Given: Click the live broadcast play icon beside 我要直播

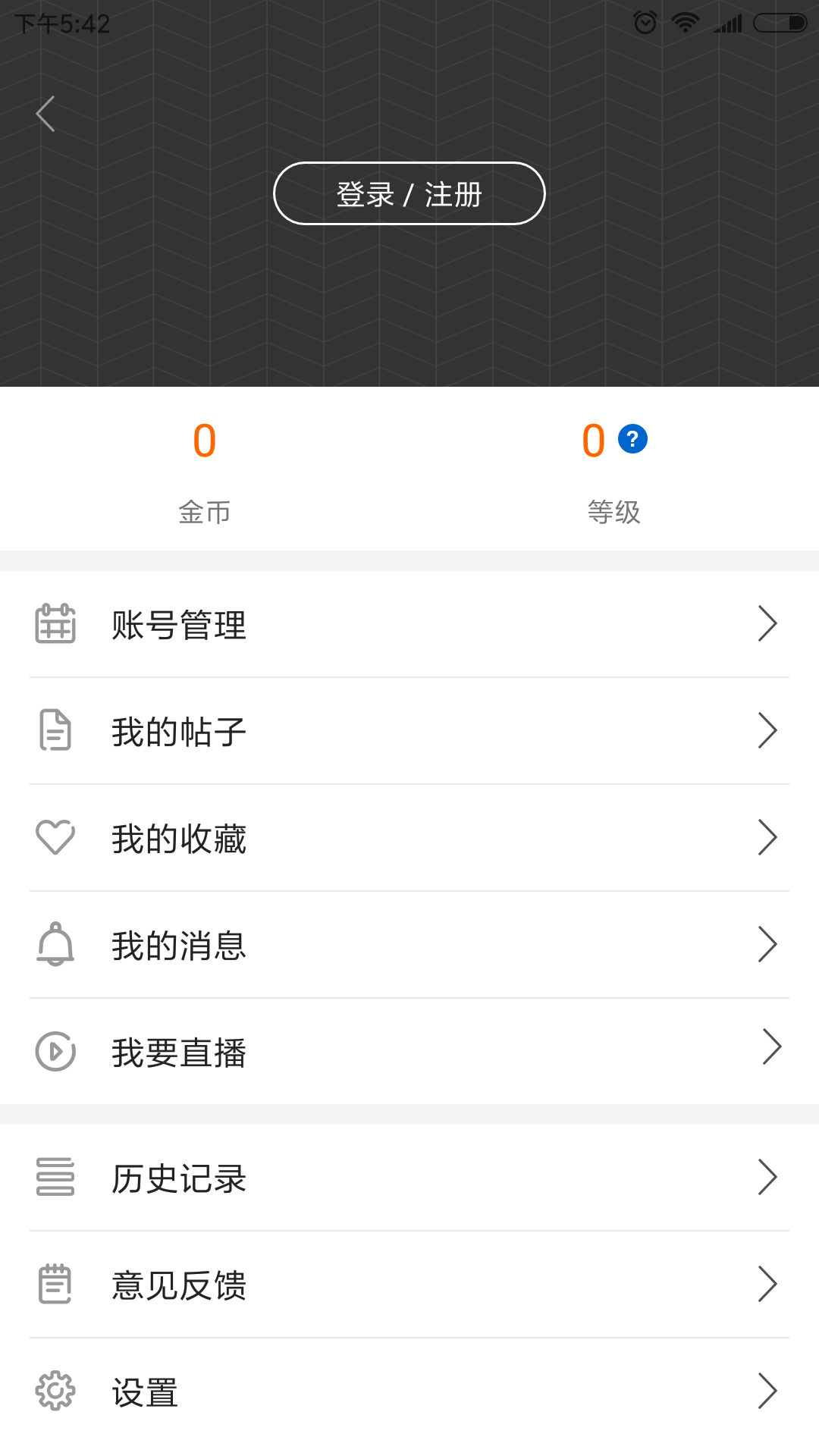Looking at the screenshot, I should pyautogui.click(x=55, y=1052).
